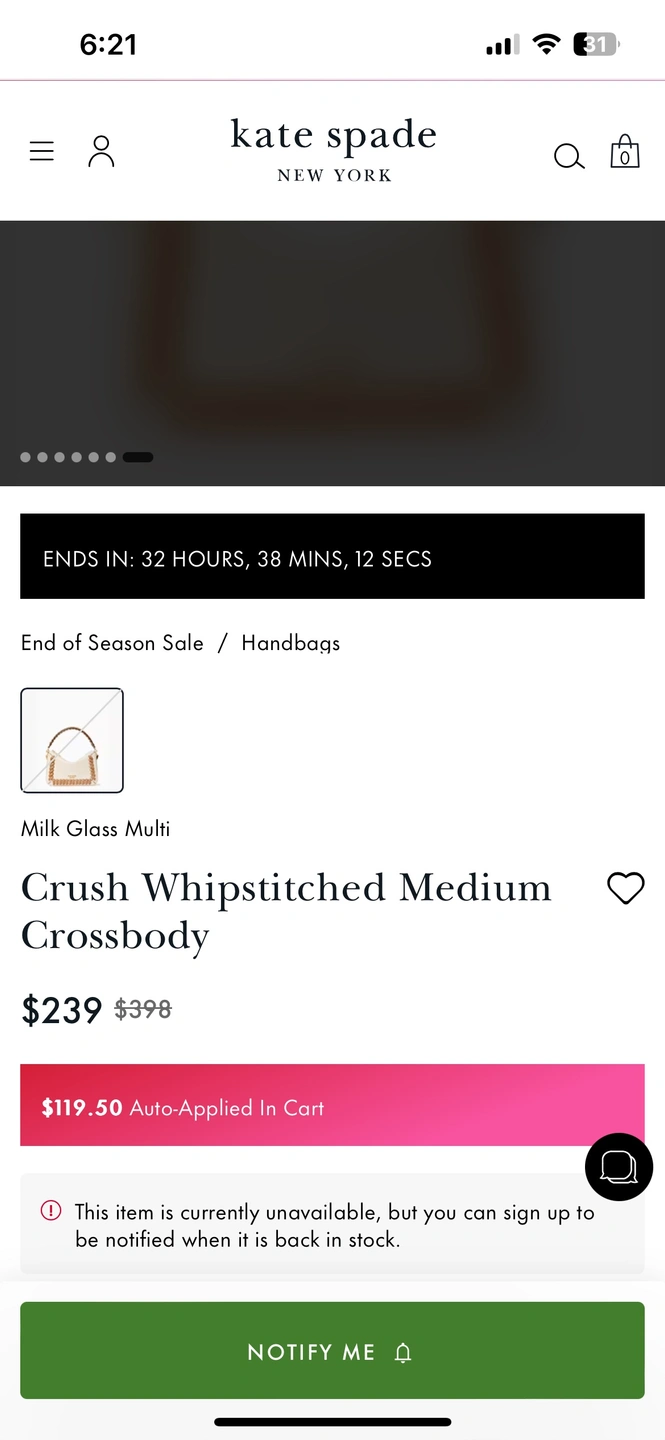Image resolution: width=665 pixels, height=1440 pixels.
Task: Add Crush Whipstitched Crossbody to wishlist
Action: coord(626,888)
